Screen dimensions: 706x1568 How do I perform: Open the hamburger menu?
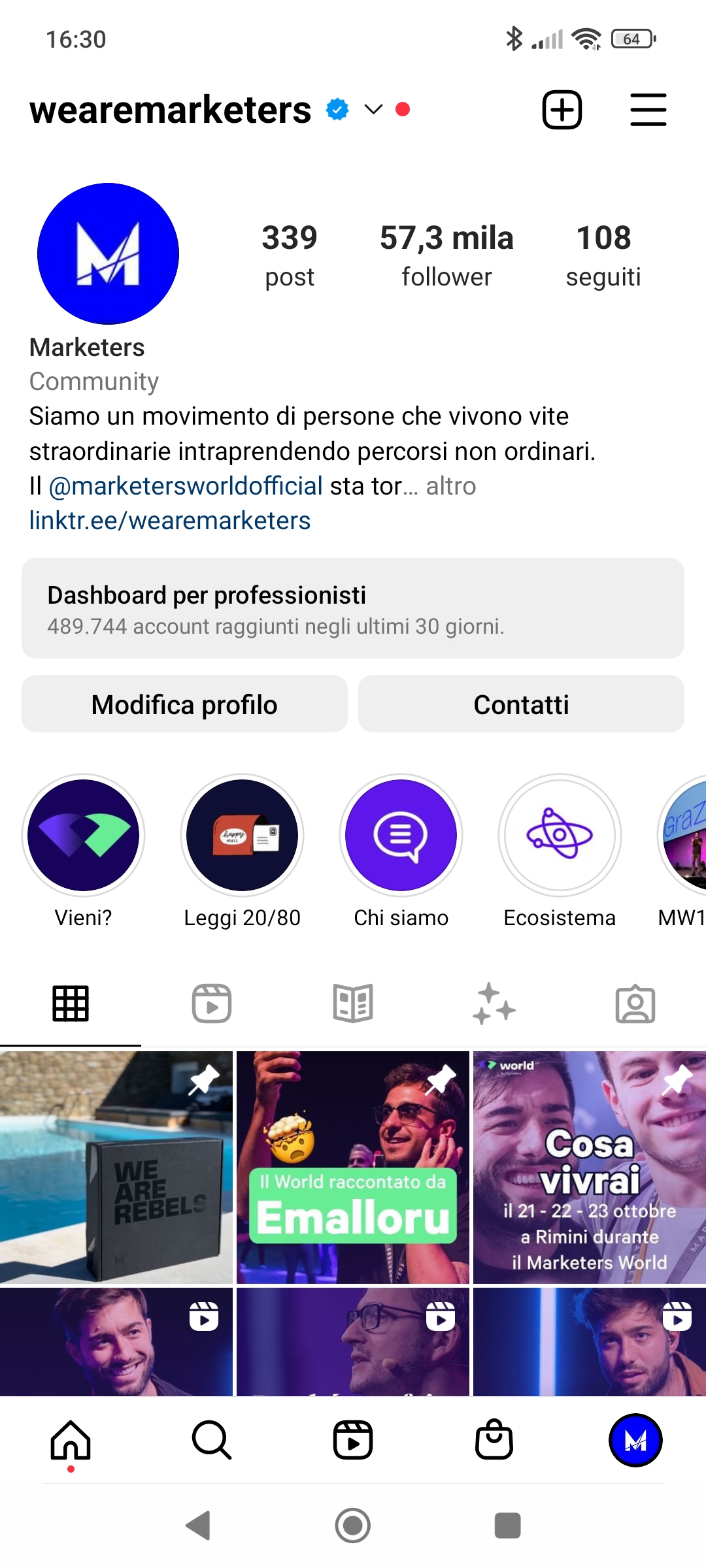pyautogui.click(x=648, y=110)
